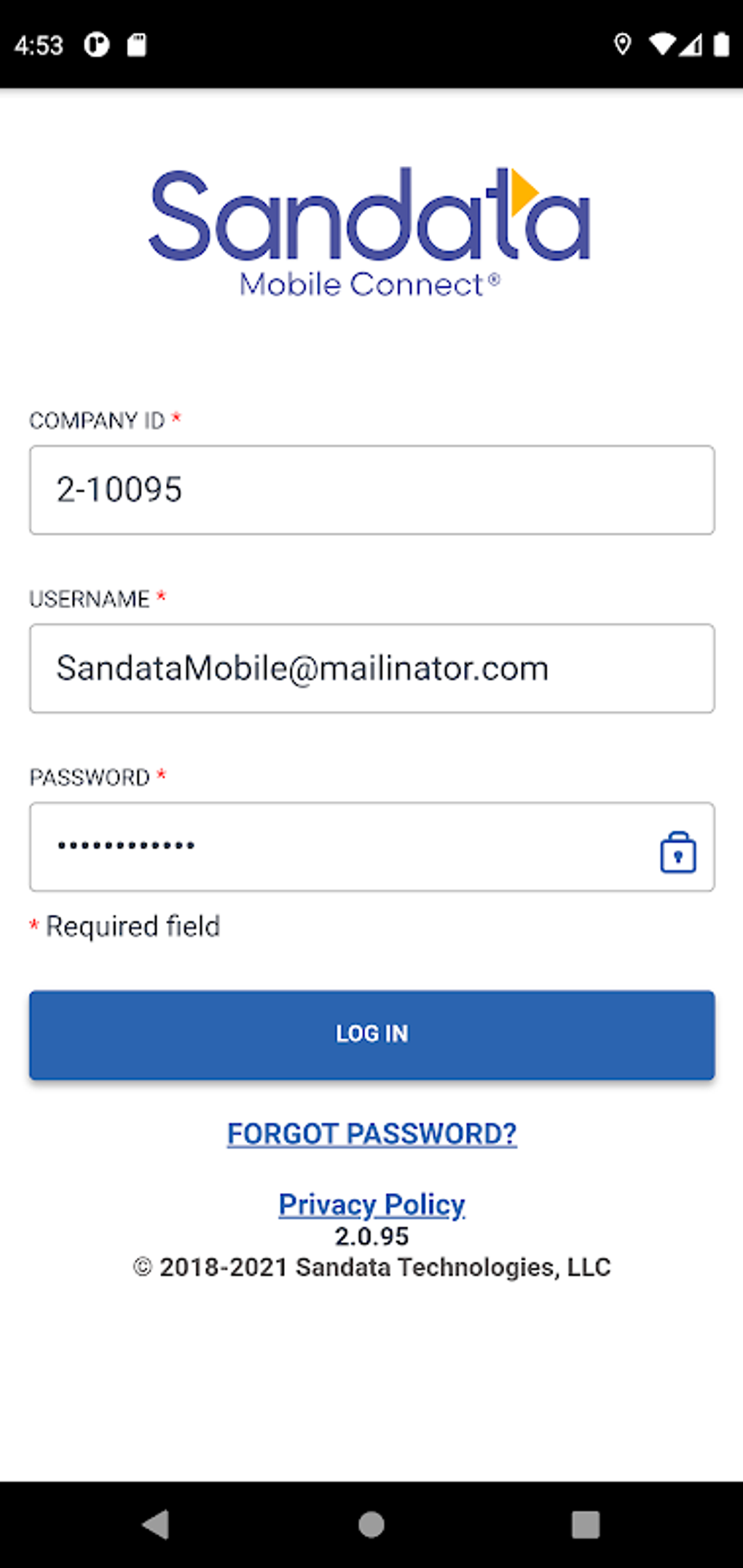Edit the Username field
The width and height of the screenshot is (743, 1568).
click(x=371, y=668)
